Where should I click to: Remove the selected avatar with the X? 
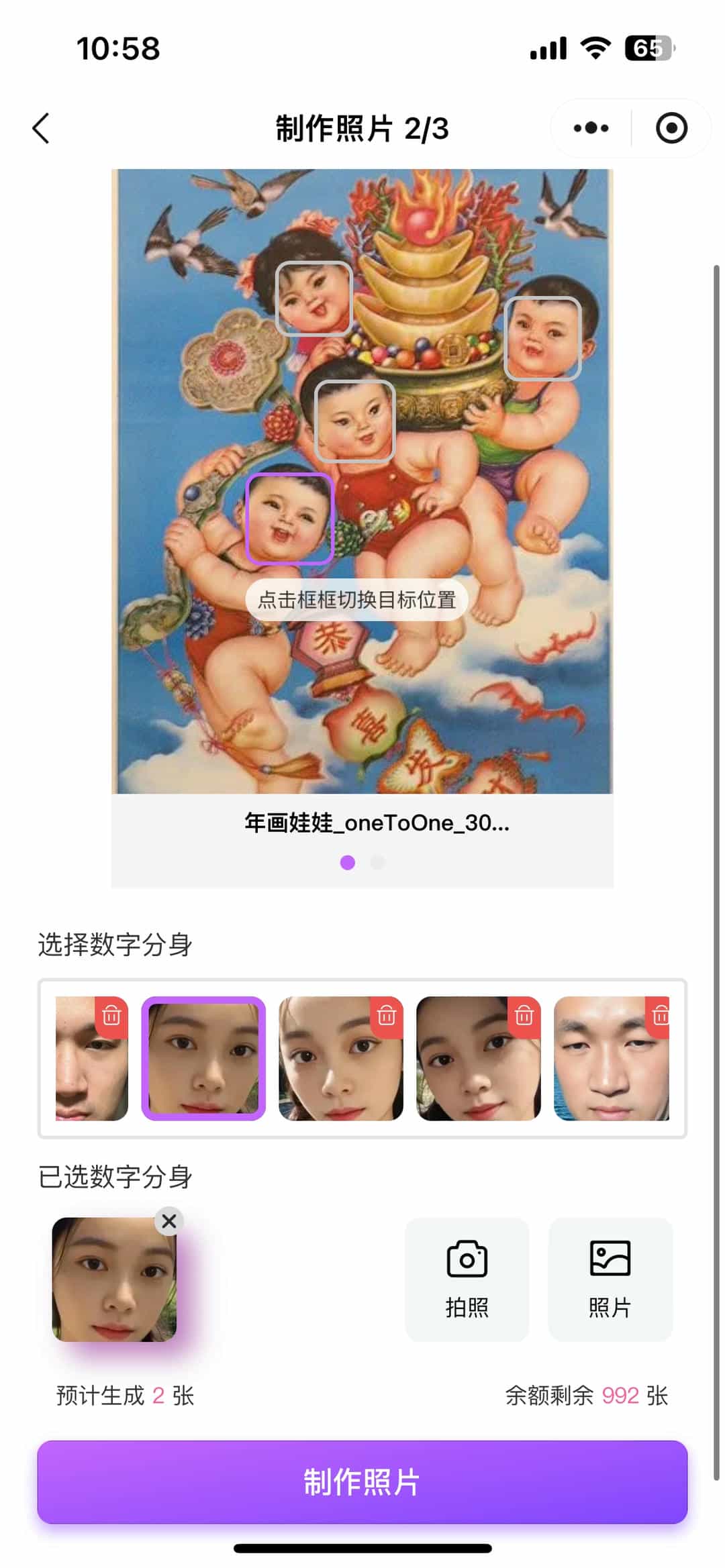tap(169, 1221)
